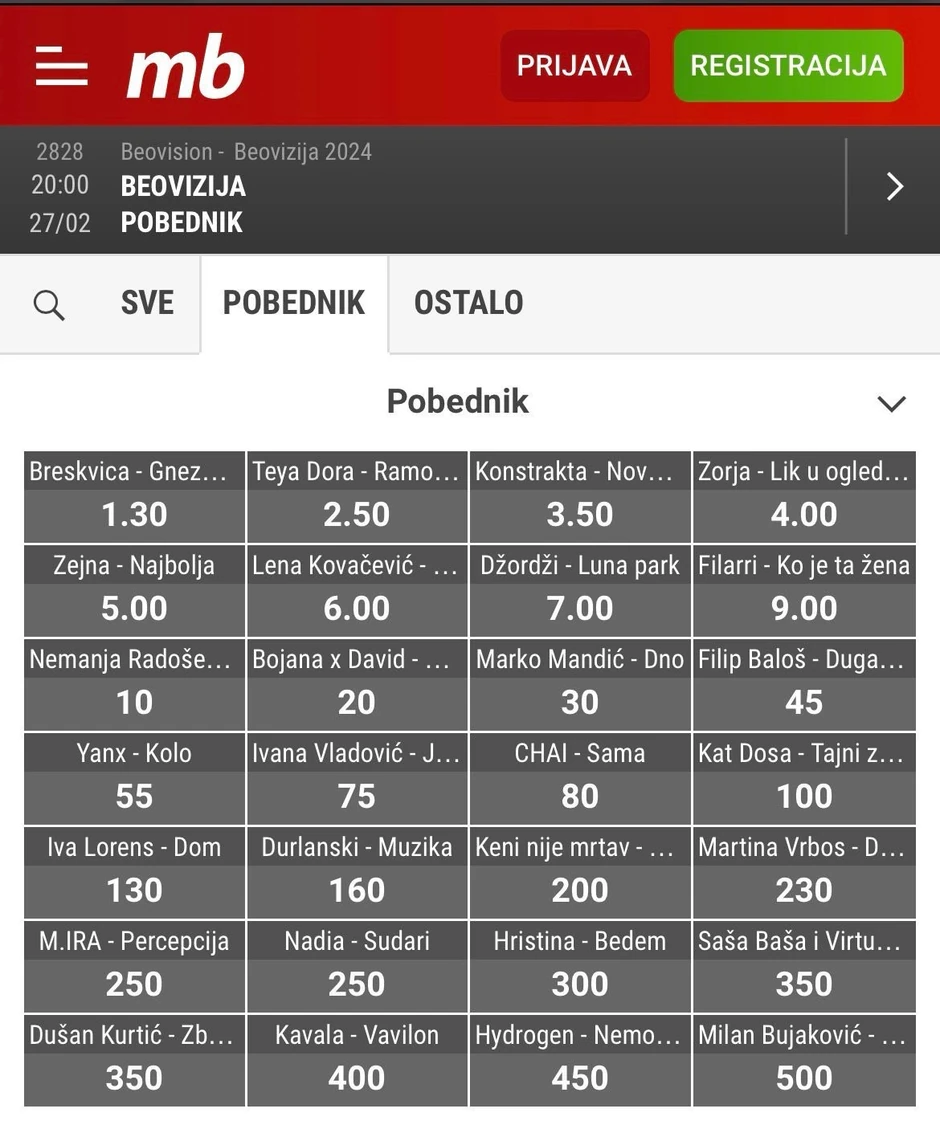Click the mb logo
This screenshot has height=1129, width=940.
click(x=186, y=66)
